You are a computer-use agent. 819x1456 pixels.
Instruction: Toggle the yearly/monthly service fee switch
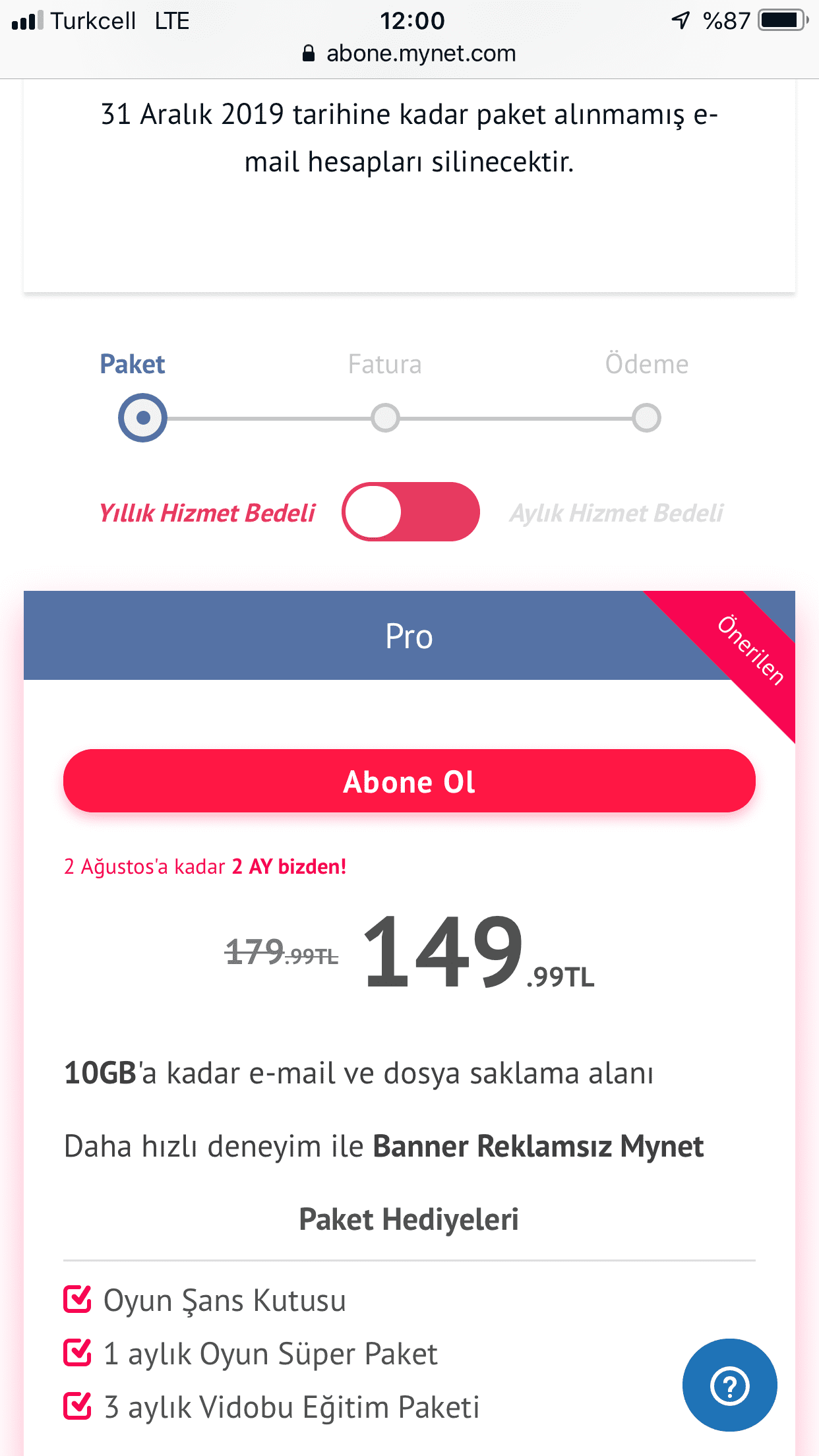tap(410, 512)
